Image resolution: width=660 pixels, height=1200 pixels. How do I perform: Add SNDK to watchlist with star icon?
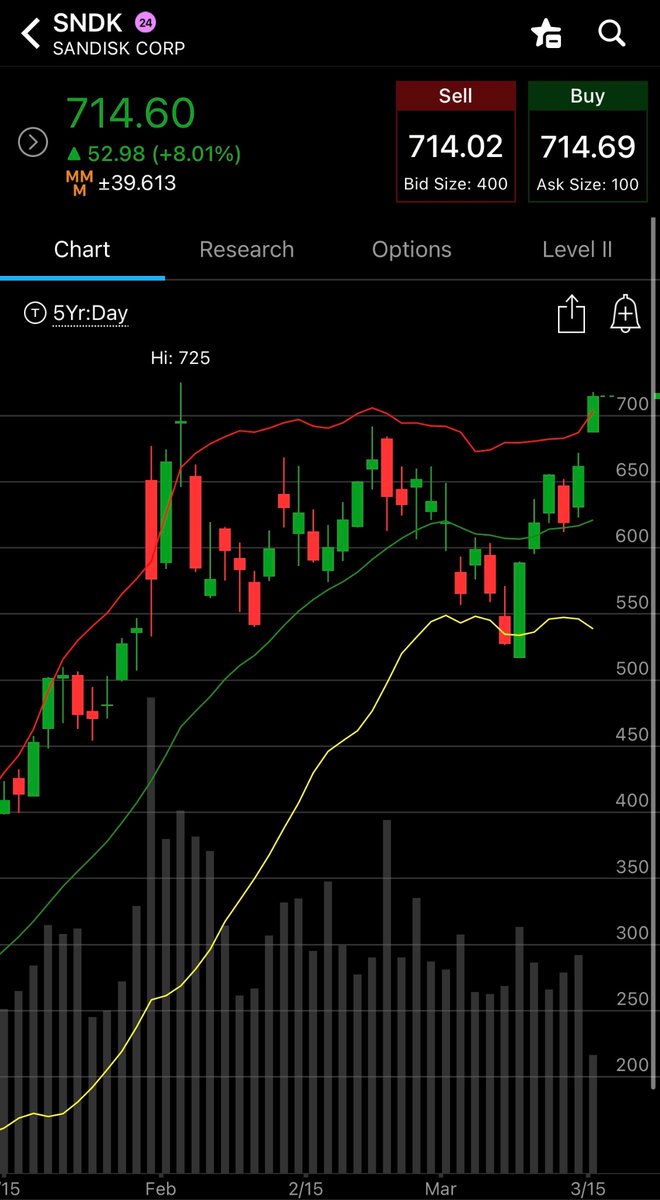[547, 33]
